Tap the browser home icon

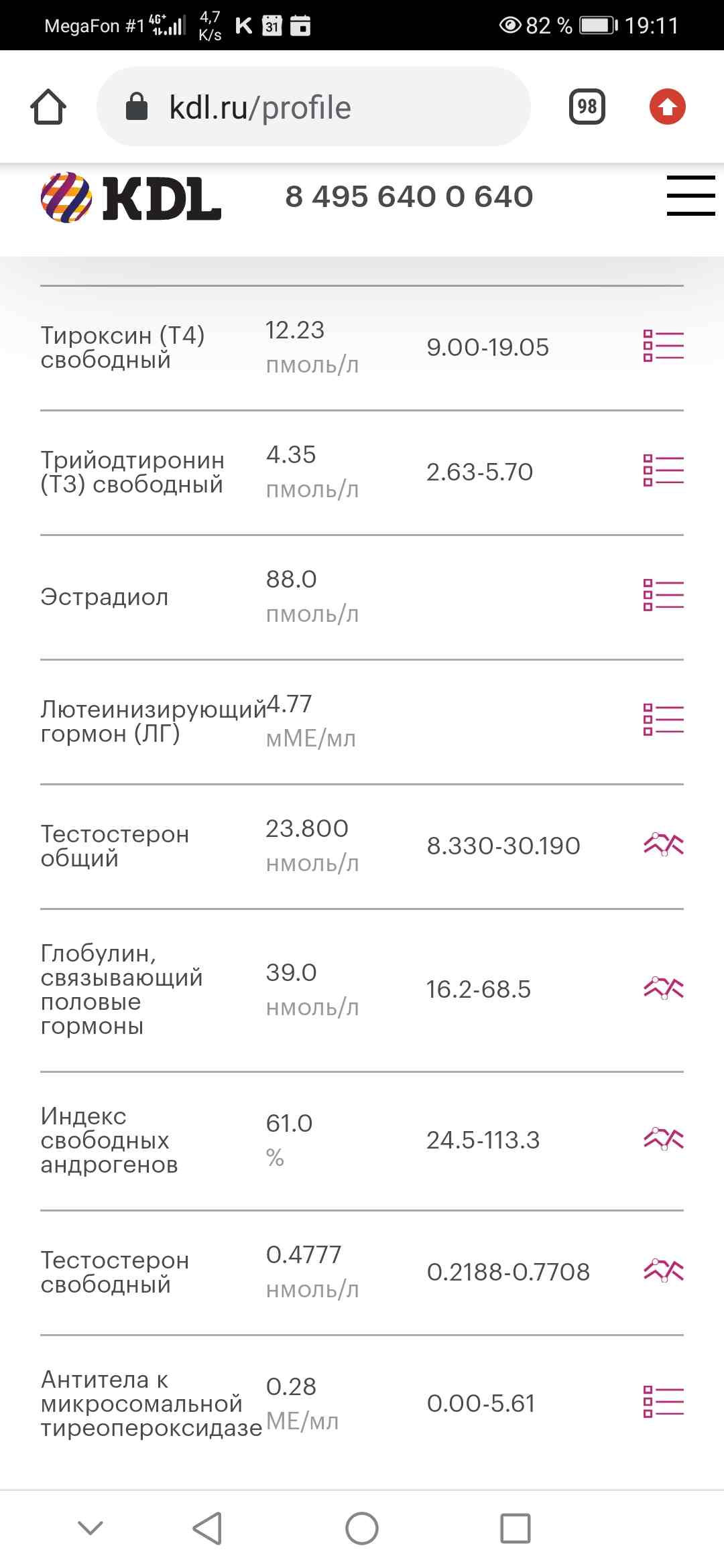(x=48, y=107)
